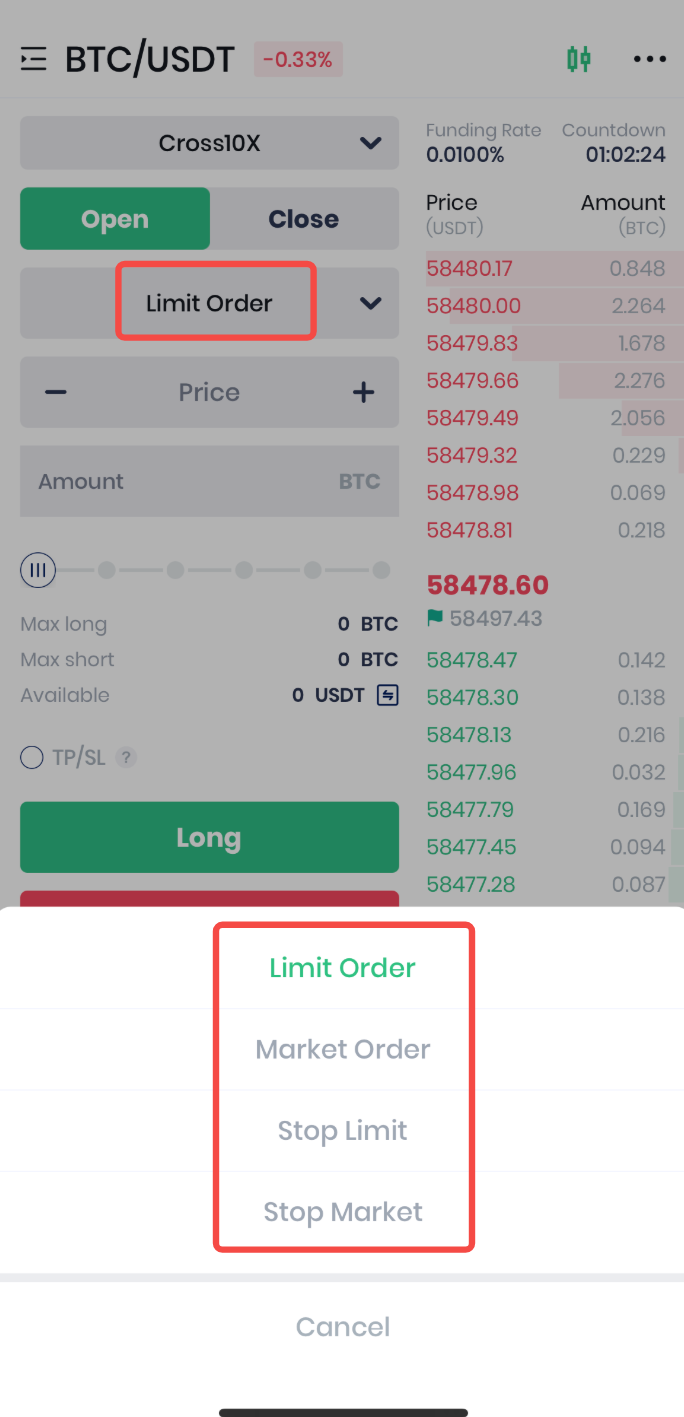Image resolution: width=684 pixels, height=1417 pixels.
Task: Choose the Market Order option
Action: (342, 1049)
